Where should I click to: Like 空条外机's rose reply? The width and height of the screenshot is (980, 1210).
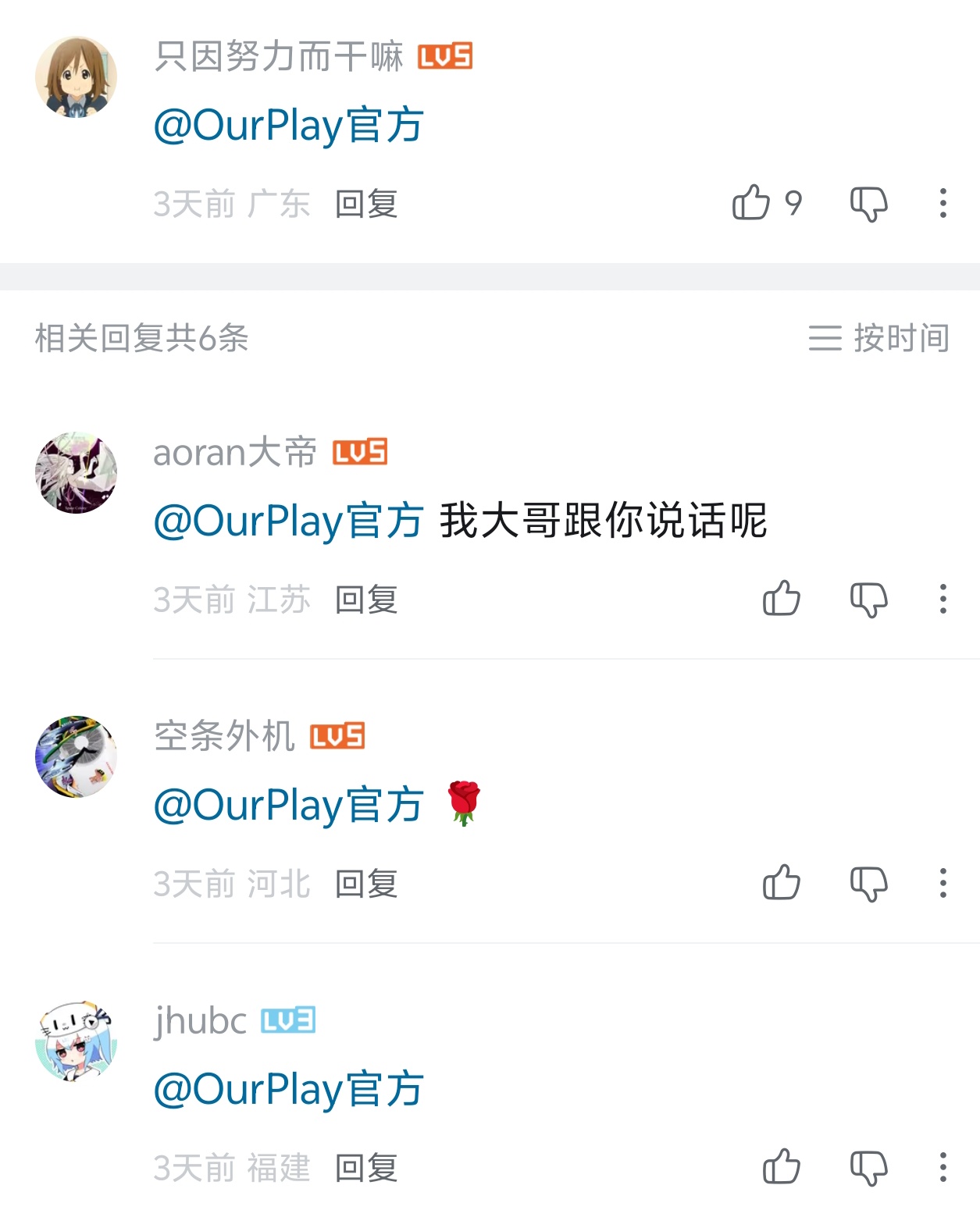[782, 883]
